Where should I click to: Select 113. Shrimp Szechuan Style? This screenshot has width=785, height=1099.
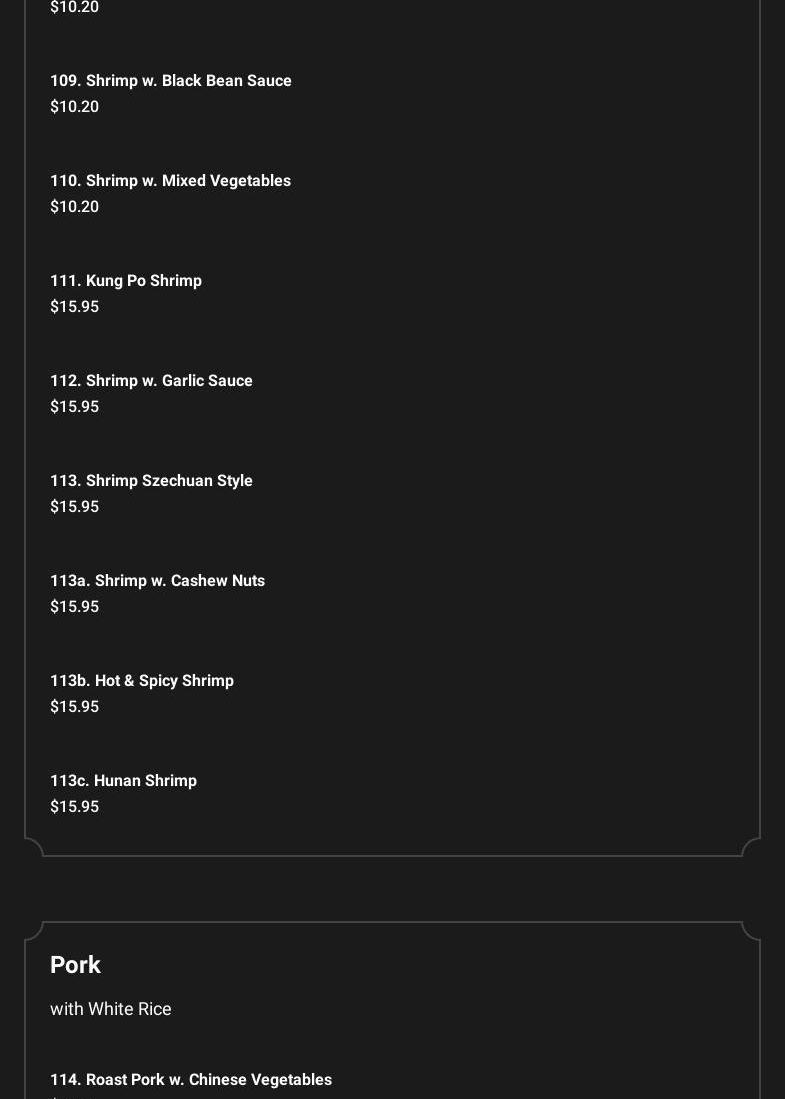[152, 481]
